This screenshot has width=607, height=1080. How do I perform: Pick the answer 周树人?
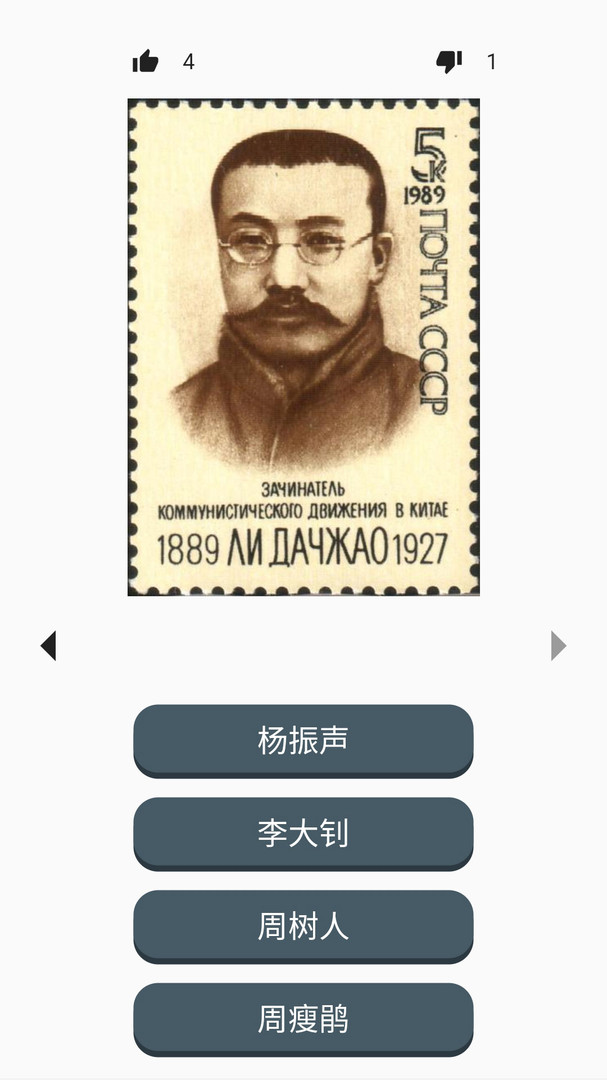tap(303, 927)
